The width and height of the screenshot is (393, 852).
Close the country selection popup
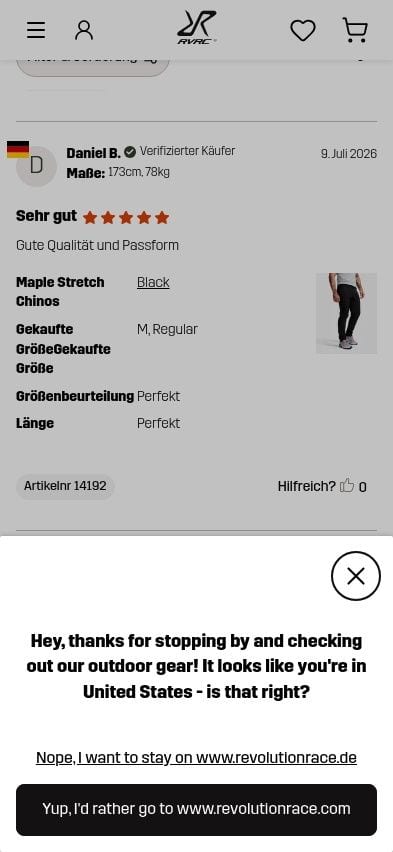click(355, 576)
